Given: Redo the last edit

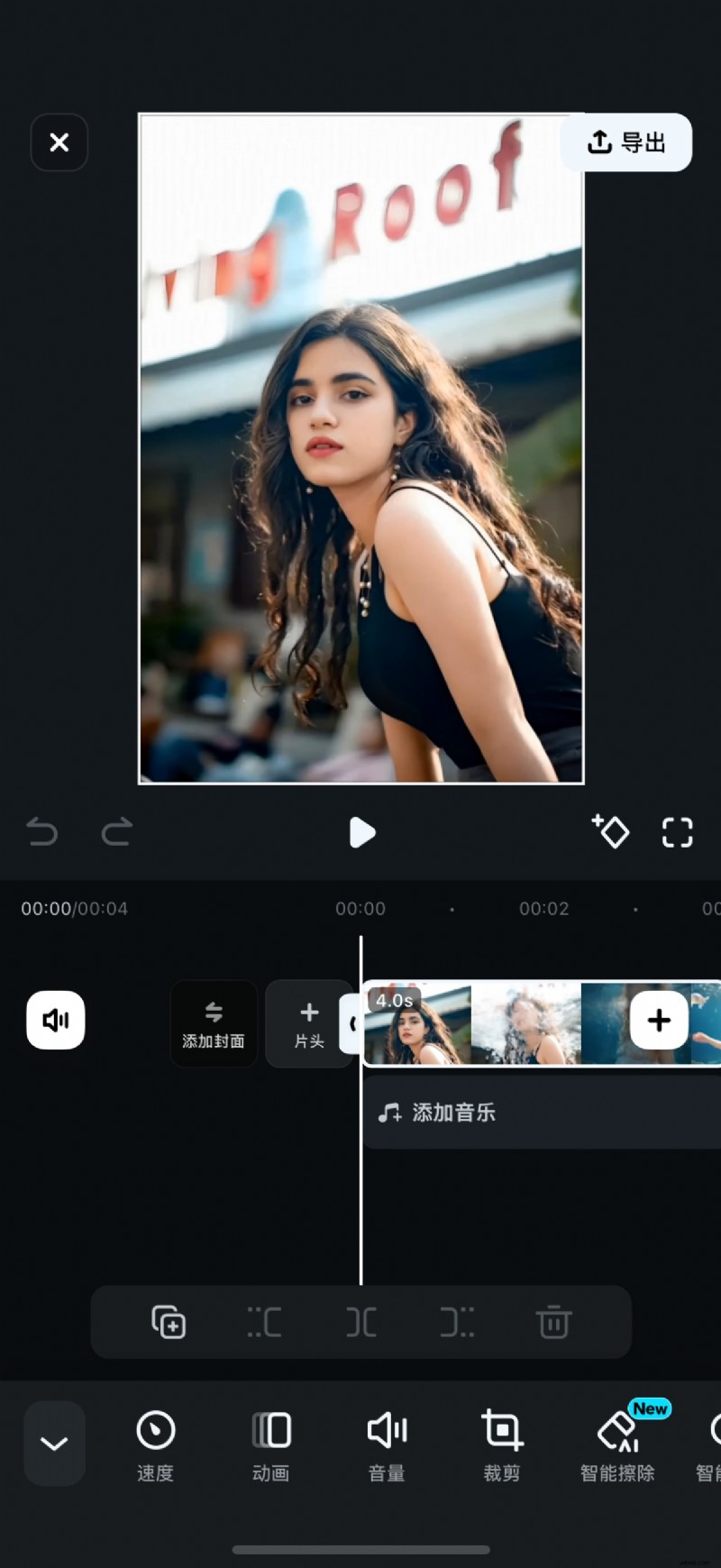Looking at the screenshot, I should coord(116,832).
